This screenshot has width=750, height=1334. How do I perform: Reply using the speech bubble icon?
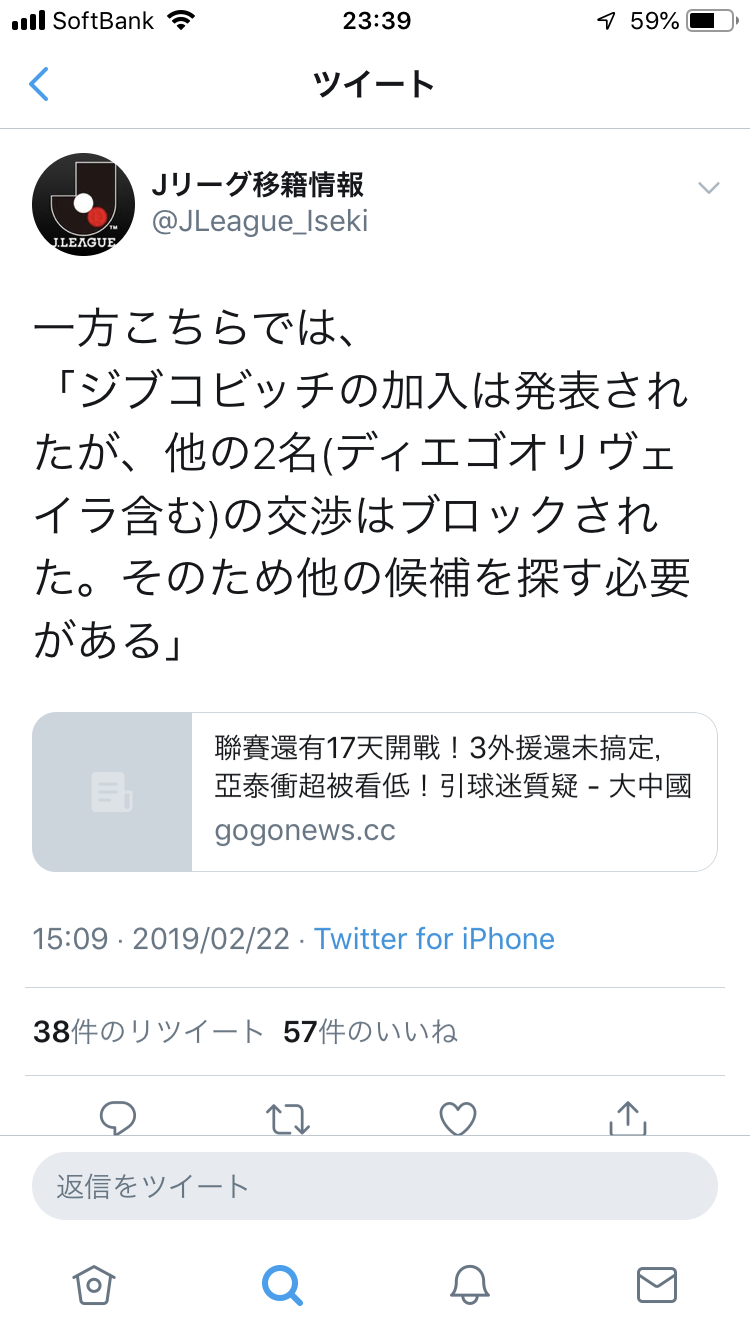tap(118, 1118)
